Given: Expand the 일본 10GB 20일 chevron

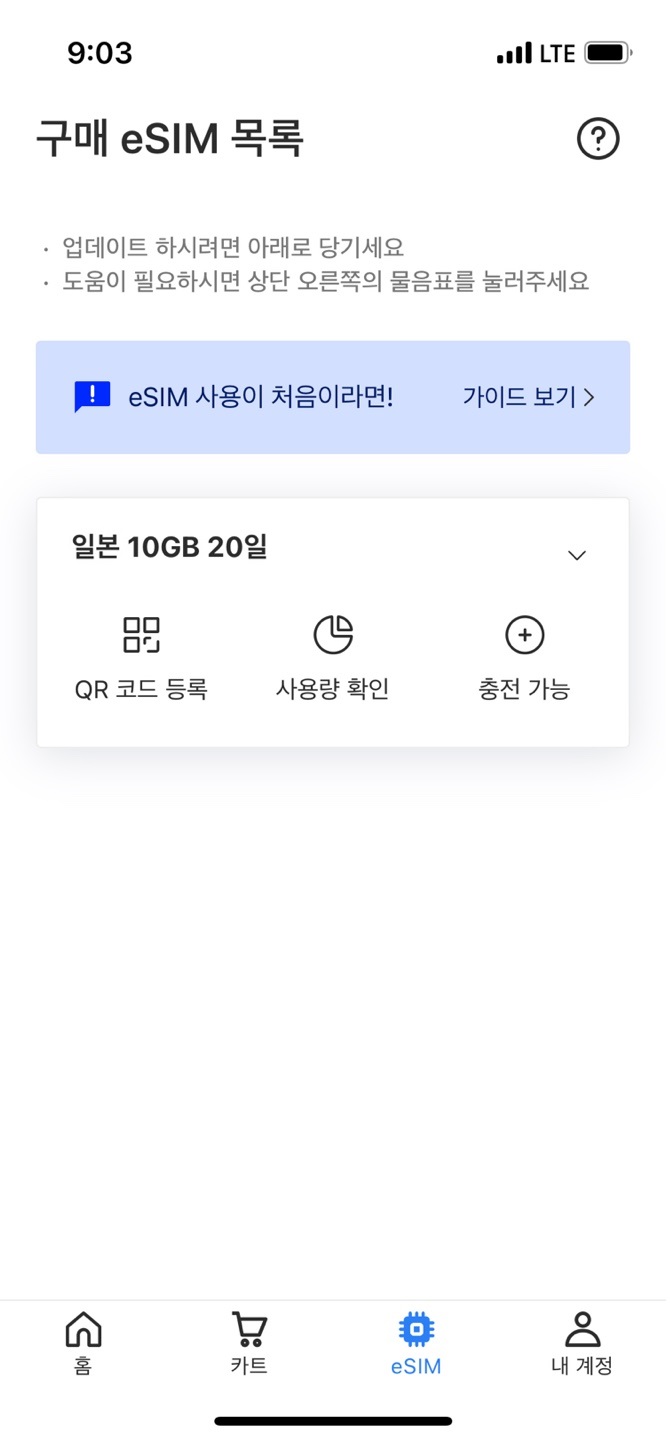Looking at the screenshot, I should pyautogui.click(x=576, y=555).
